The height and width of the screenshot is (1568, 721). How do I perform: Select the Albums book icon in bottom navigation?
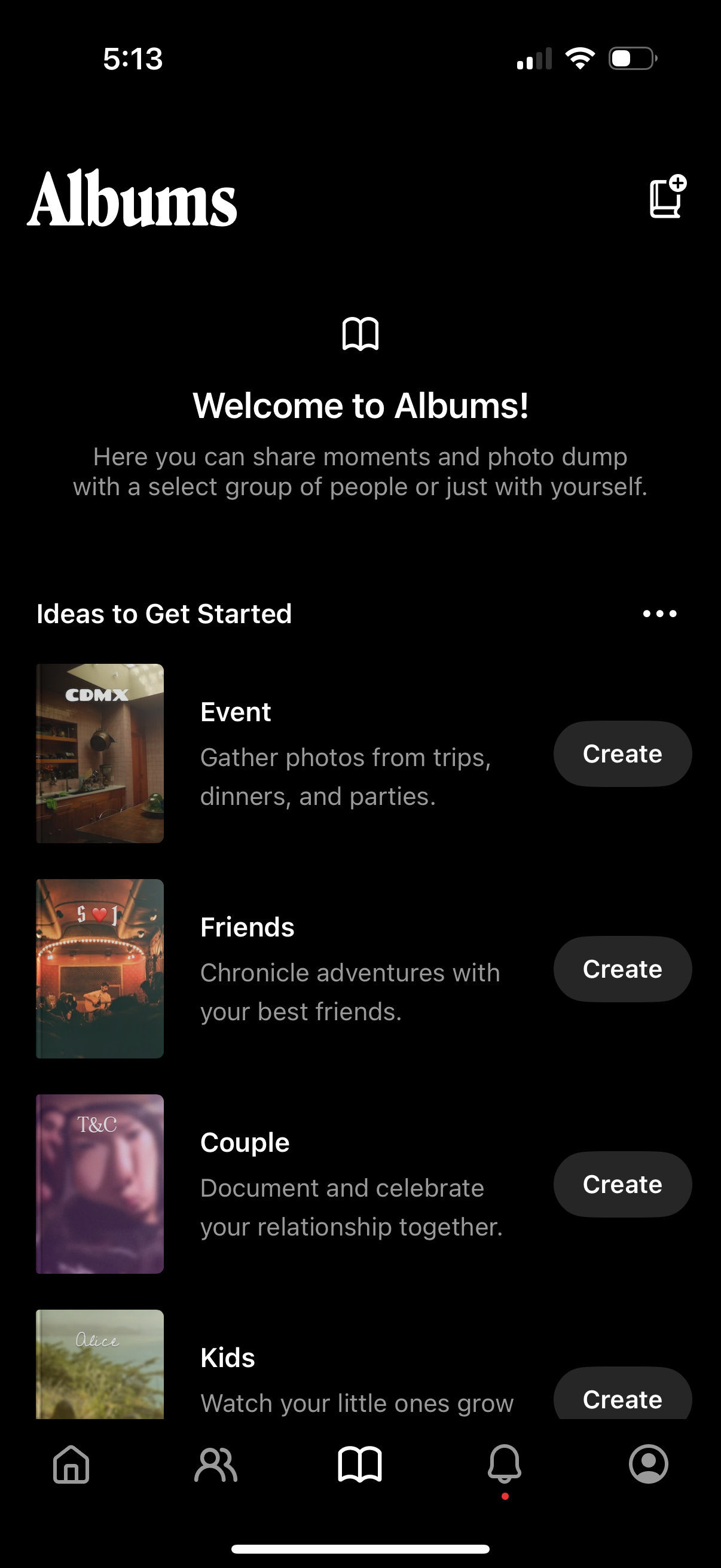coord(360,1465)
